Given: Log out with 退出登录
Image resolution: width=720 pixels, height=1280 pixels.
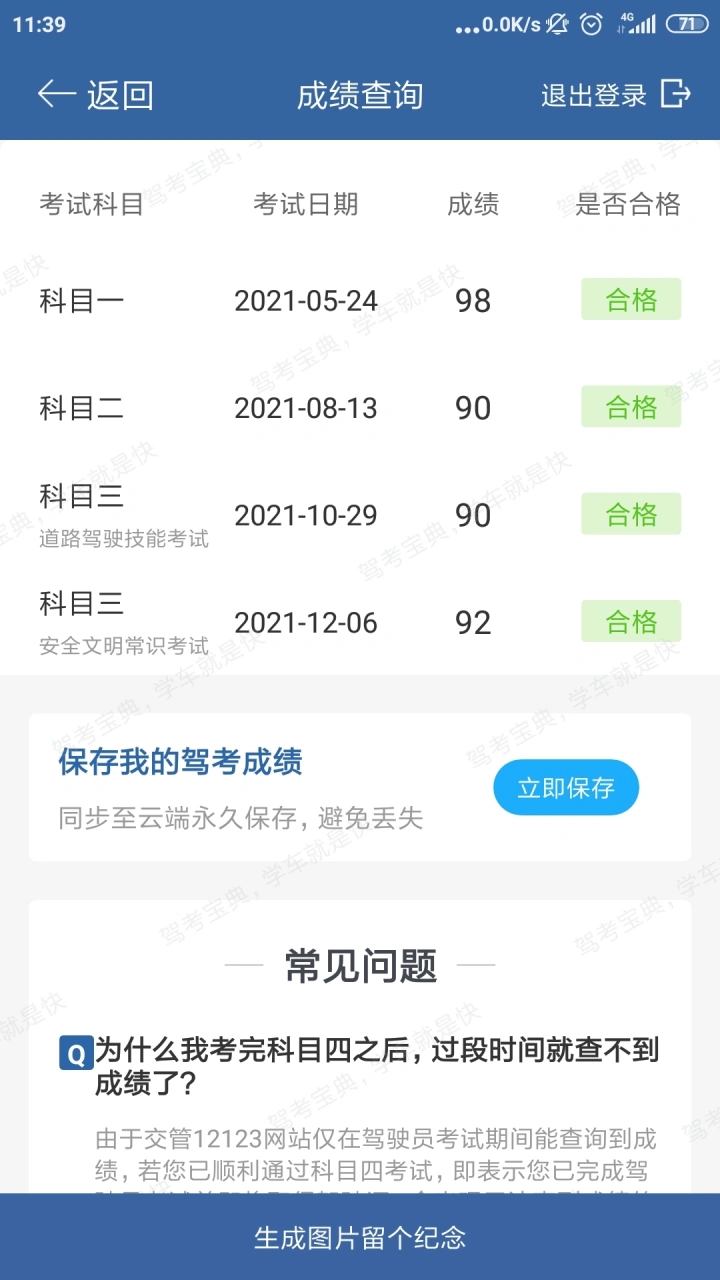Looking at the screenshot, I should point(616,95).
